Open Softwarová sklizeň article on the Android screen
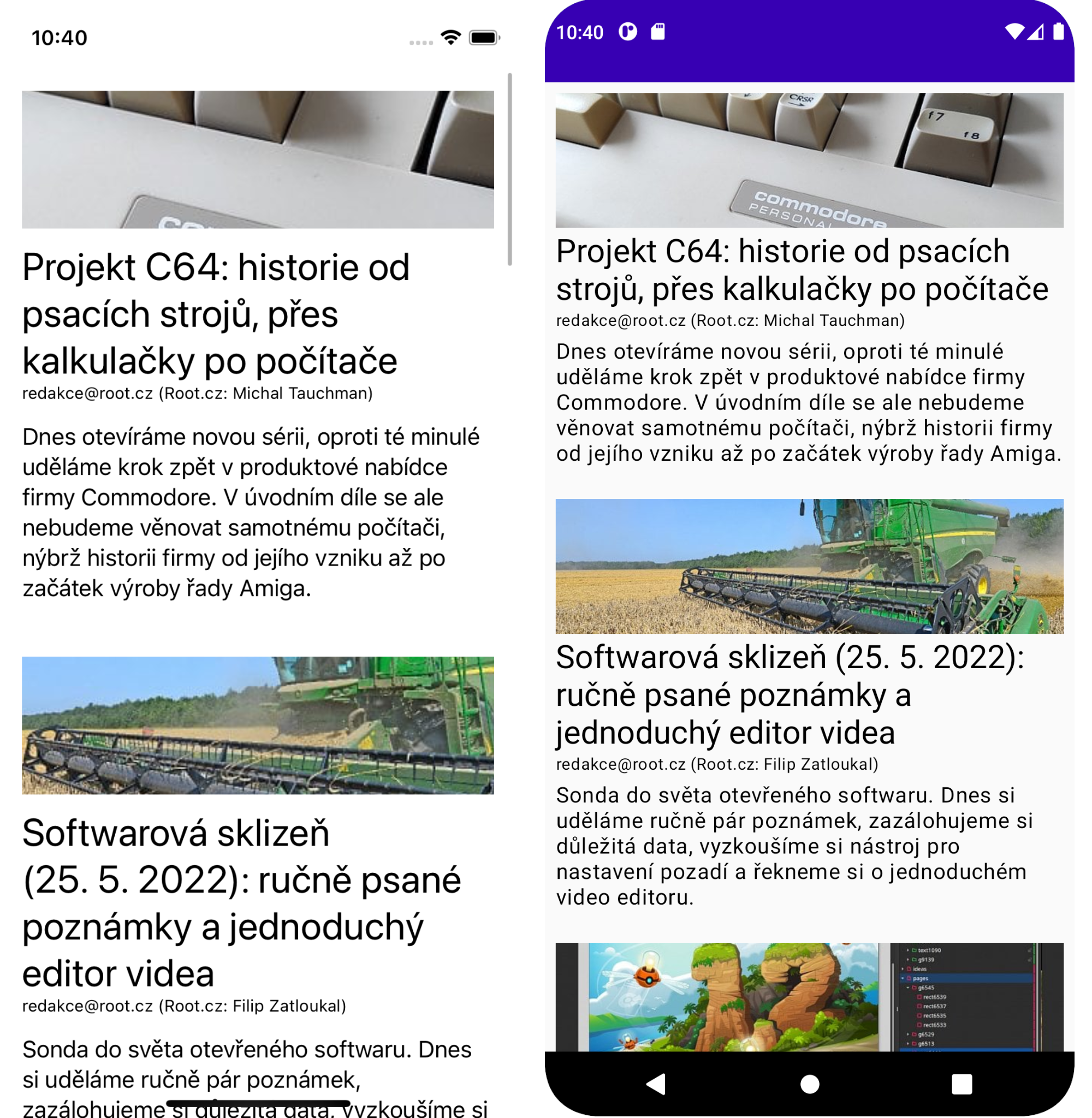 [789, 694]
